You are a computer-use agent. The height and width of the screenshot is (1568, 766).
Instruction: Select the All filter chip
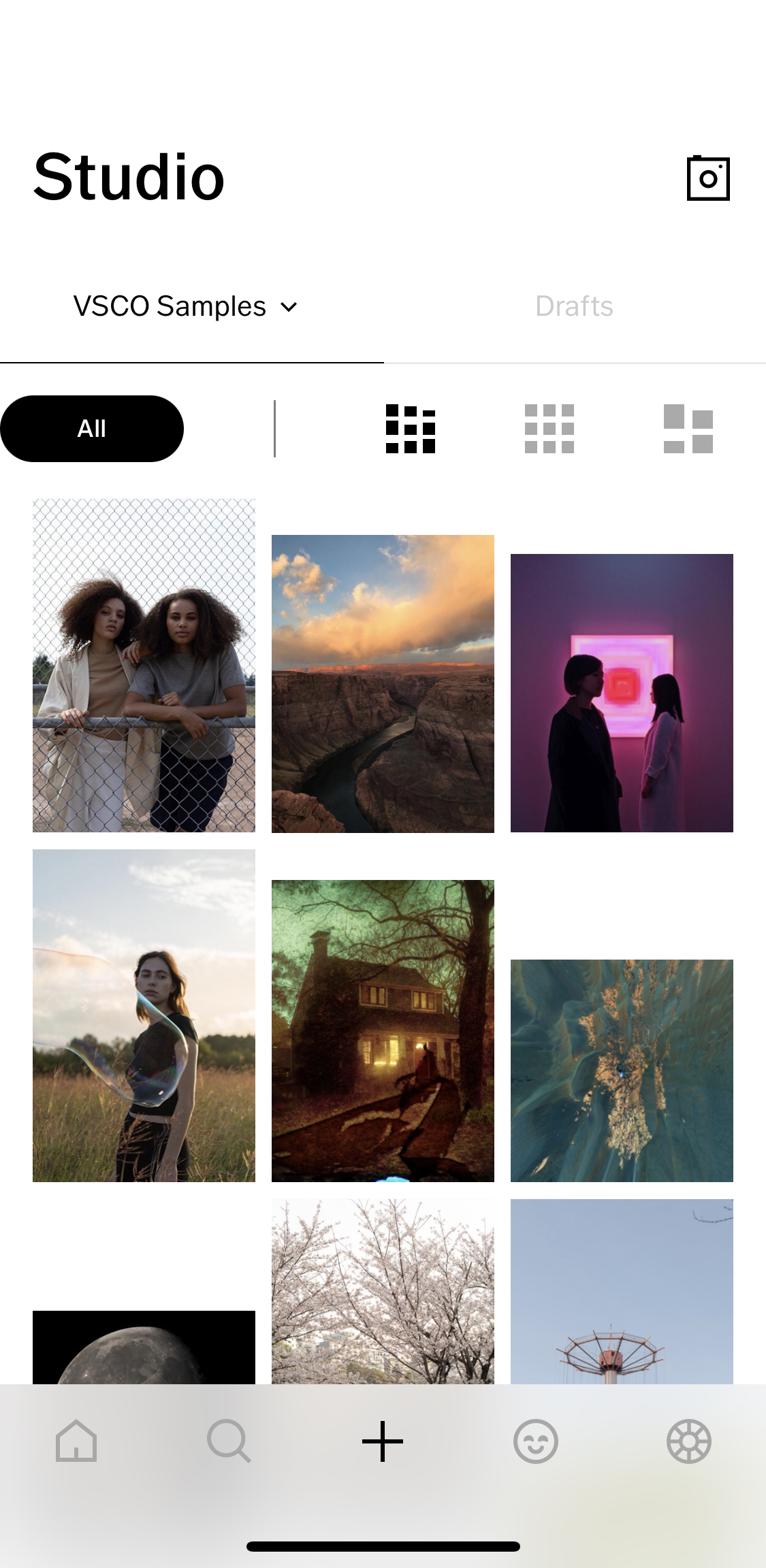[92, 429]
